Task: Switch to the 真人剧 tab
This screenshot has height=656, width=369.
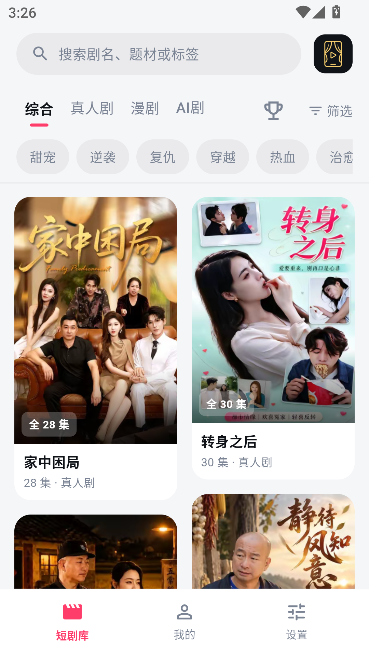Action: tap(92, 108)
